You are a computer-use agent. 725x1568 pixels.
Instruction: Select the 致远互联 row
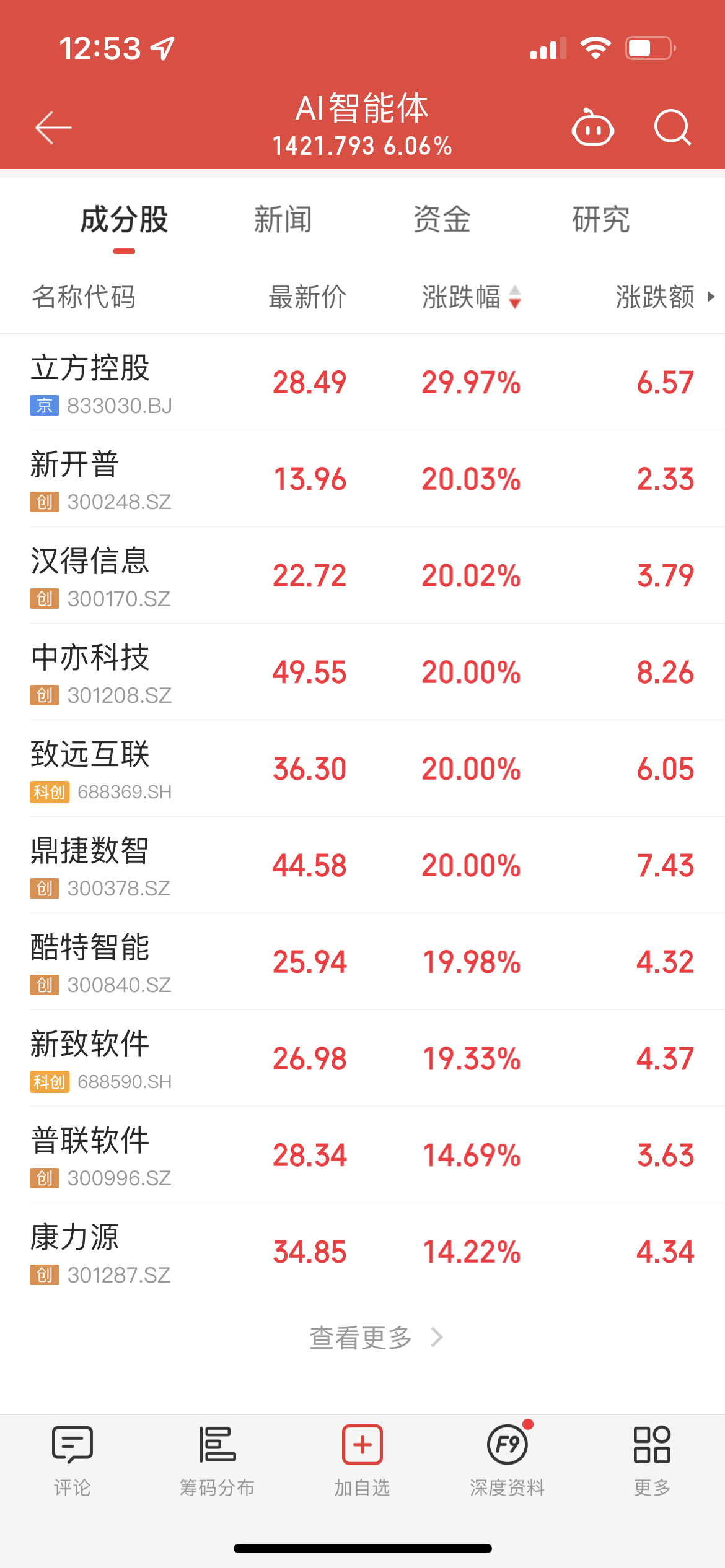pos(362,769)
